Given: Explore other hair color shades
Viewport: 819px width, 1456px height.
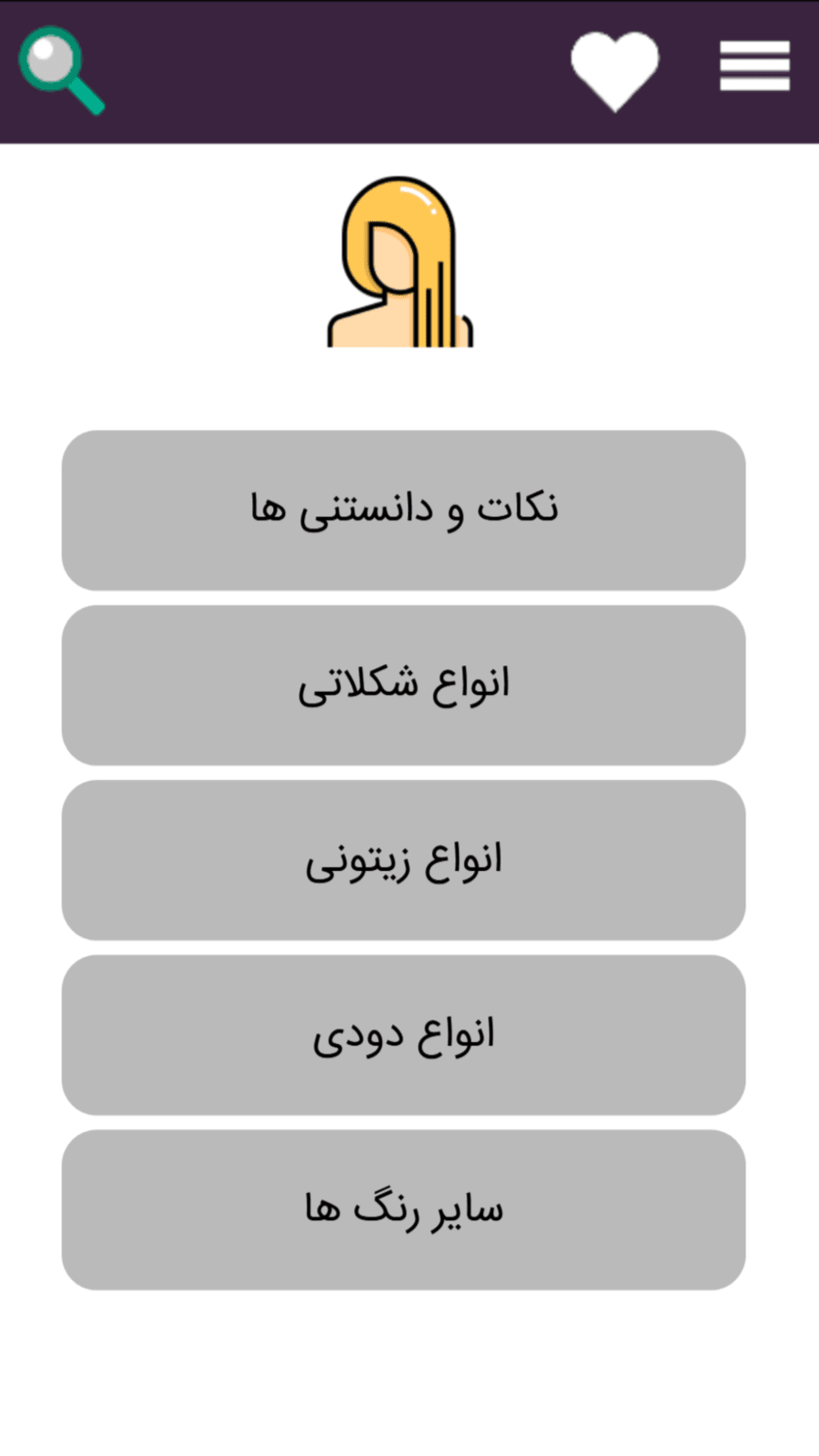Looking at the screenshot, I should (x=403, y=1208).
